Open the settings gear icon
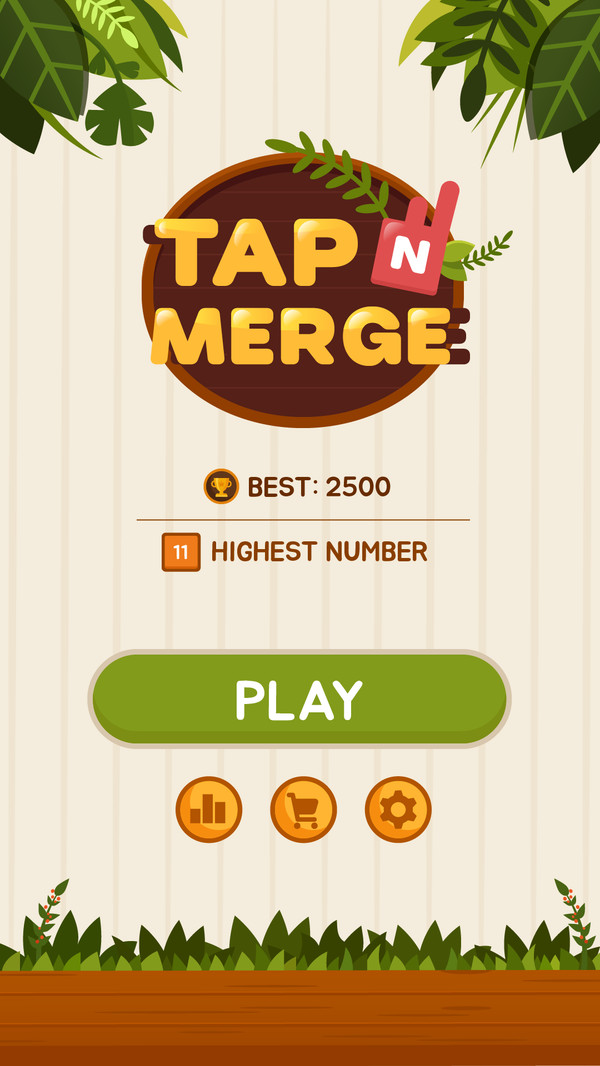 coord(398,809)
